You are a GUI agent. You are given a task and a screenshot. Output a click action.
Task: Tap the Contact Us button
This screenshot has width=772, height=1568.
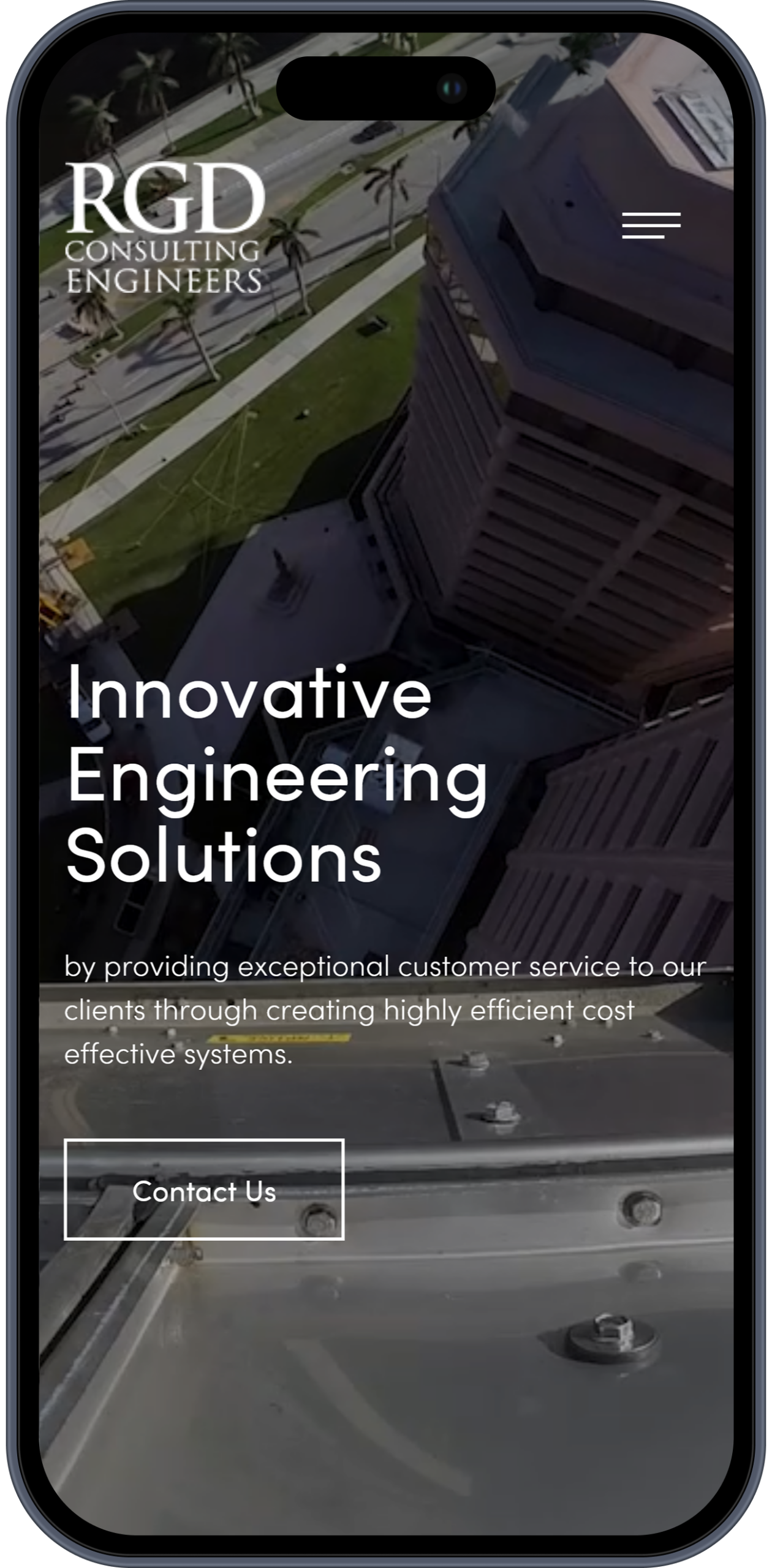click(204, 1189)
